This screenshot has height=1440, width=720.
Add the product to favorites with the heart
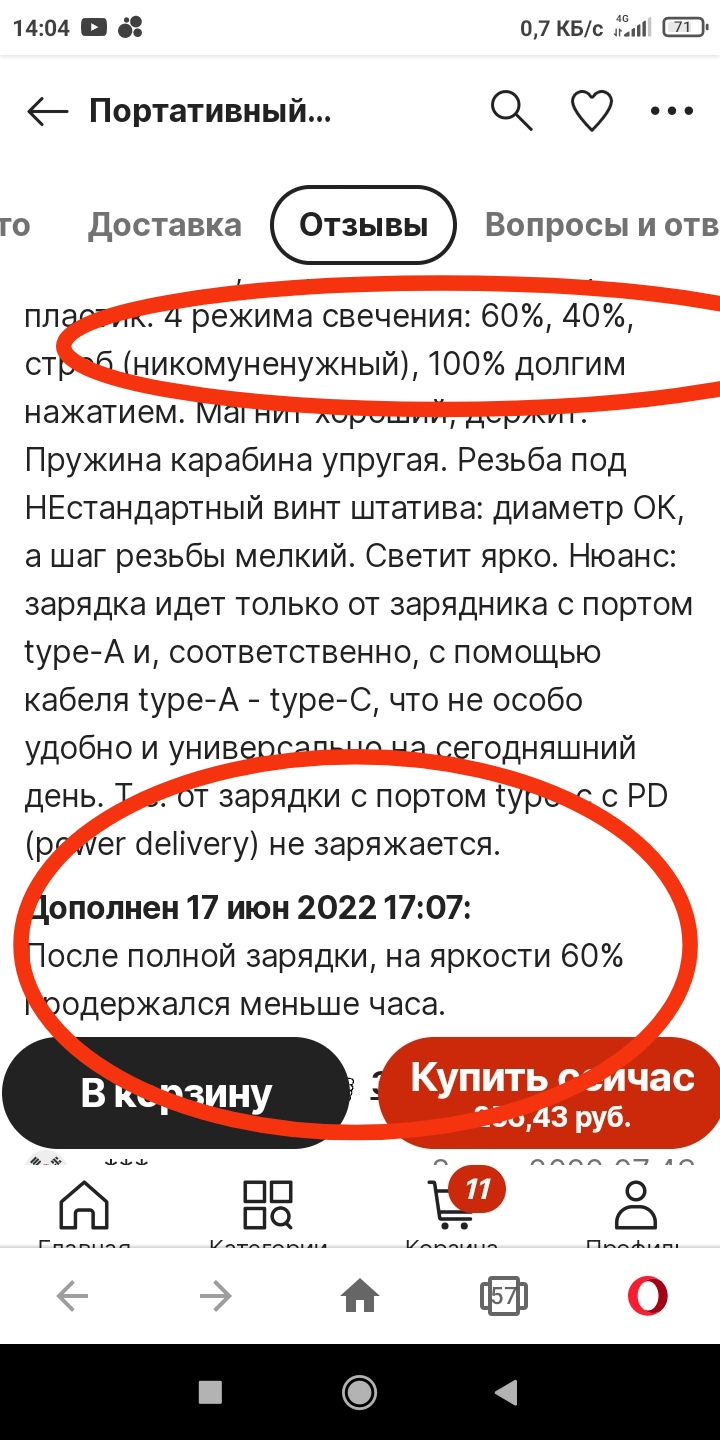coord(592,112)
